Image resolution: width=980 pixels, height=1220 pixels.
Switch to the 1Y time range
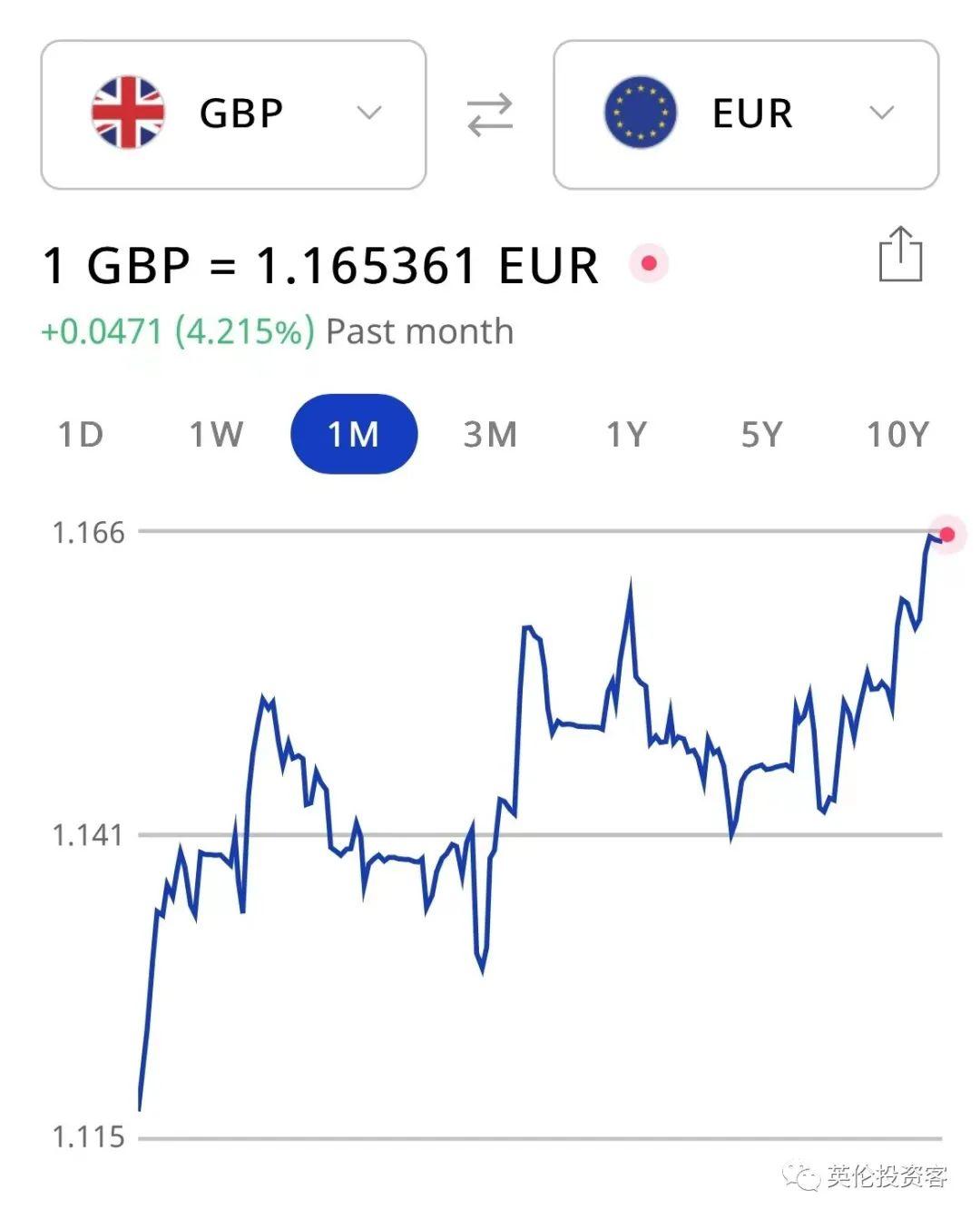point(625,434)
